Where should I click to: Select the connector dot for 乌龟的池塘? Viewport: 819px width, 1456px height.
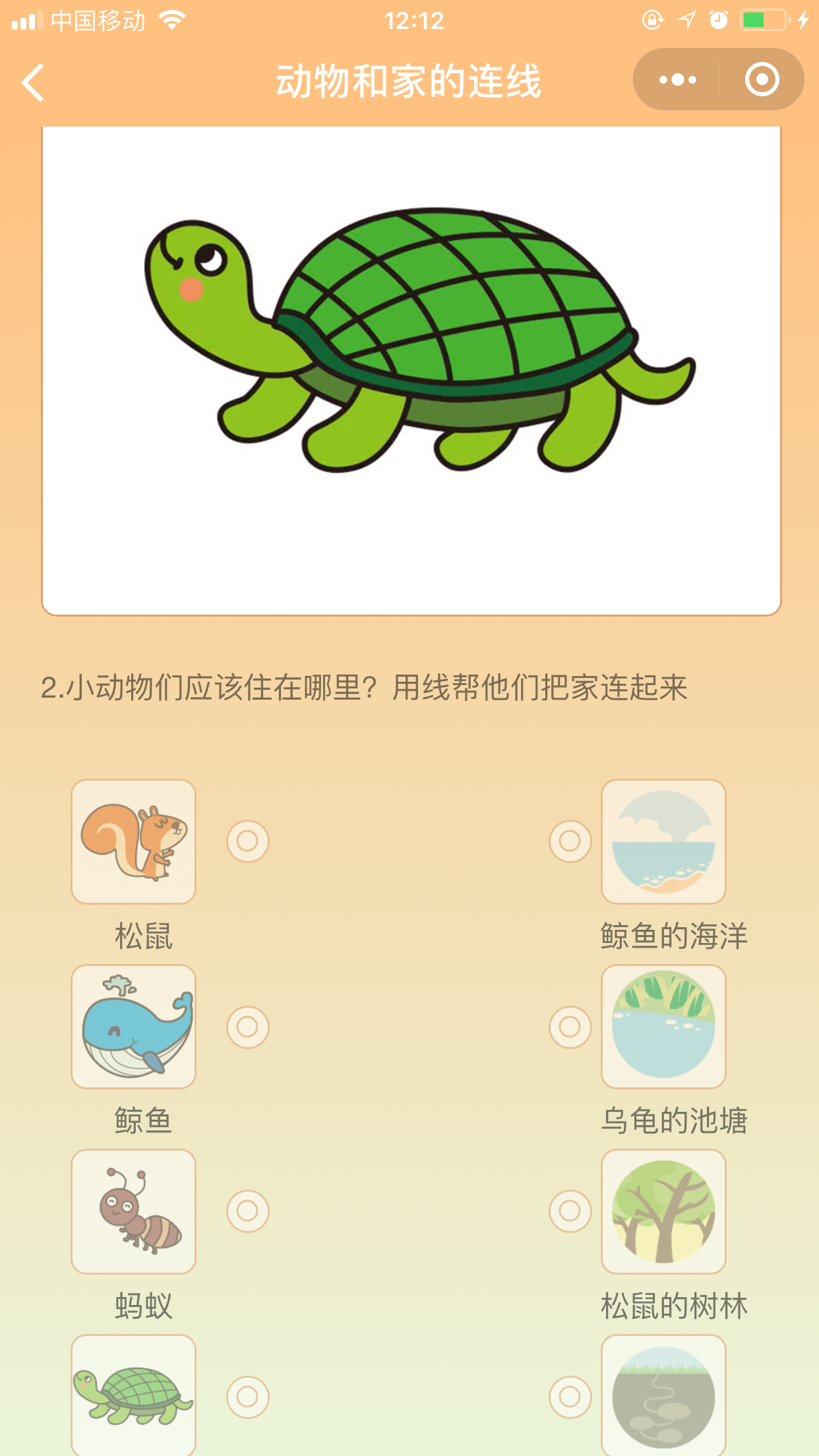click(x=570, y=1027)
